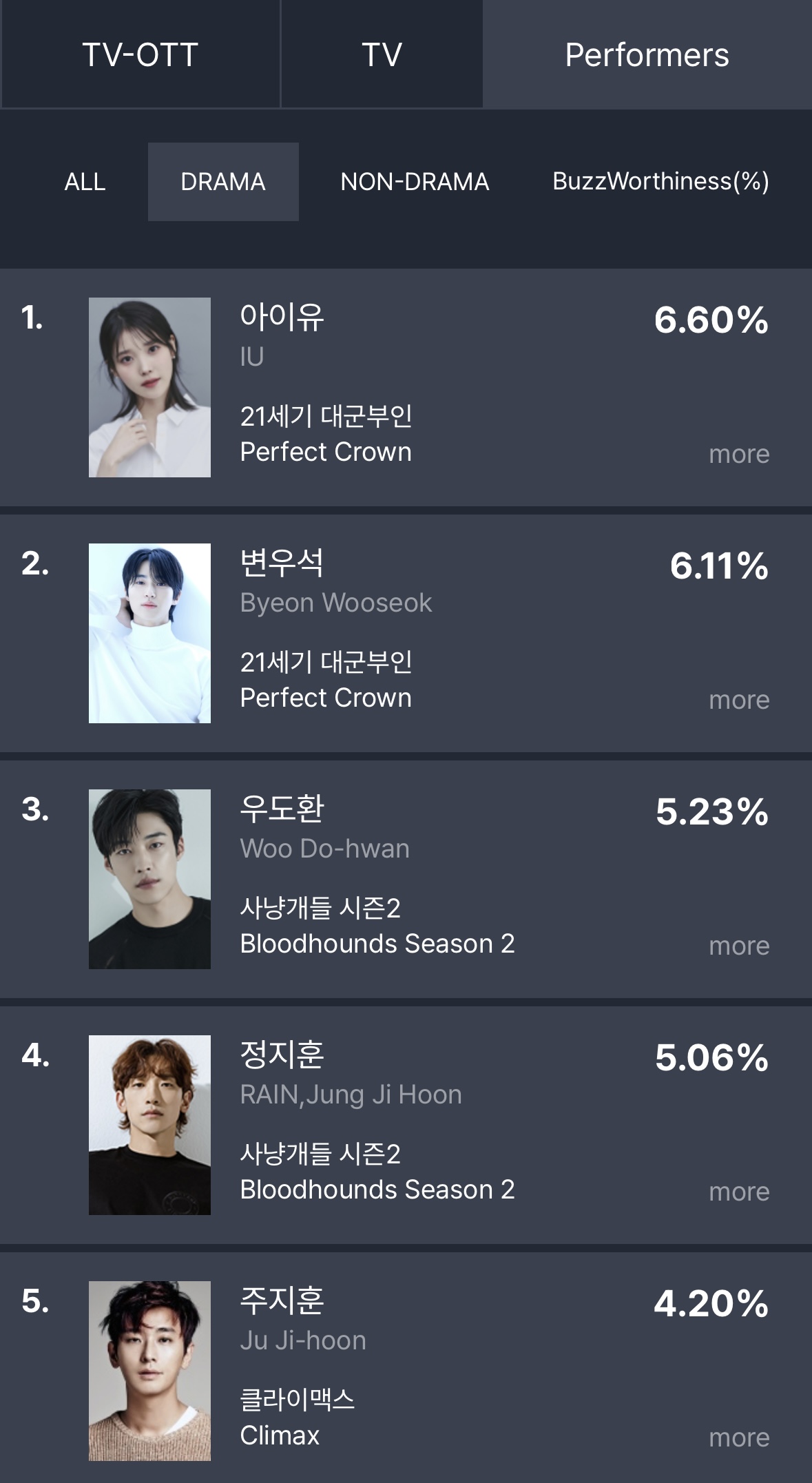The image size is (812, 1483).
Task: Tap Woo Do-hwan's profile photo
Action: [x=149, y=879]
